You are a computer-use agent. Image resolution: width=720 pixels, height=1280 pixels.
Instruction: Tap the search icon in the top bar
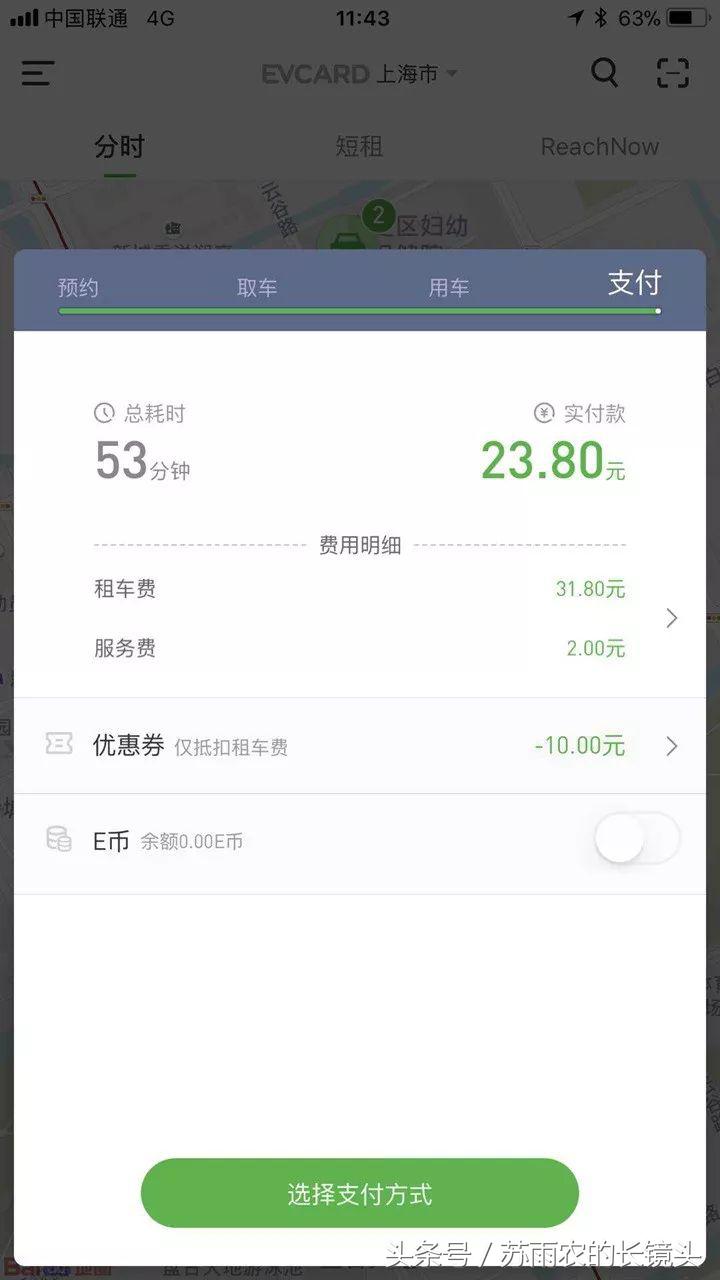click(605, 73)
